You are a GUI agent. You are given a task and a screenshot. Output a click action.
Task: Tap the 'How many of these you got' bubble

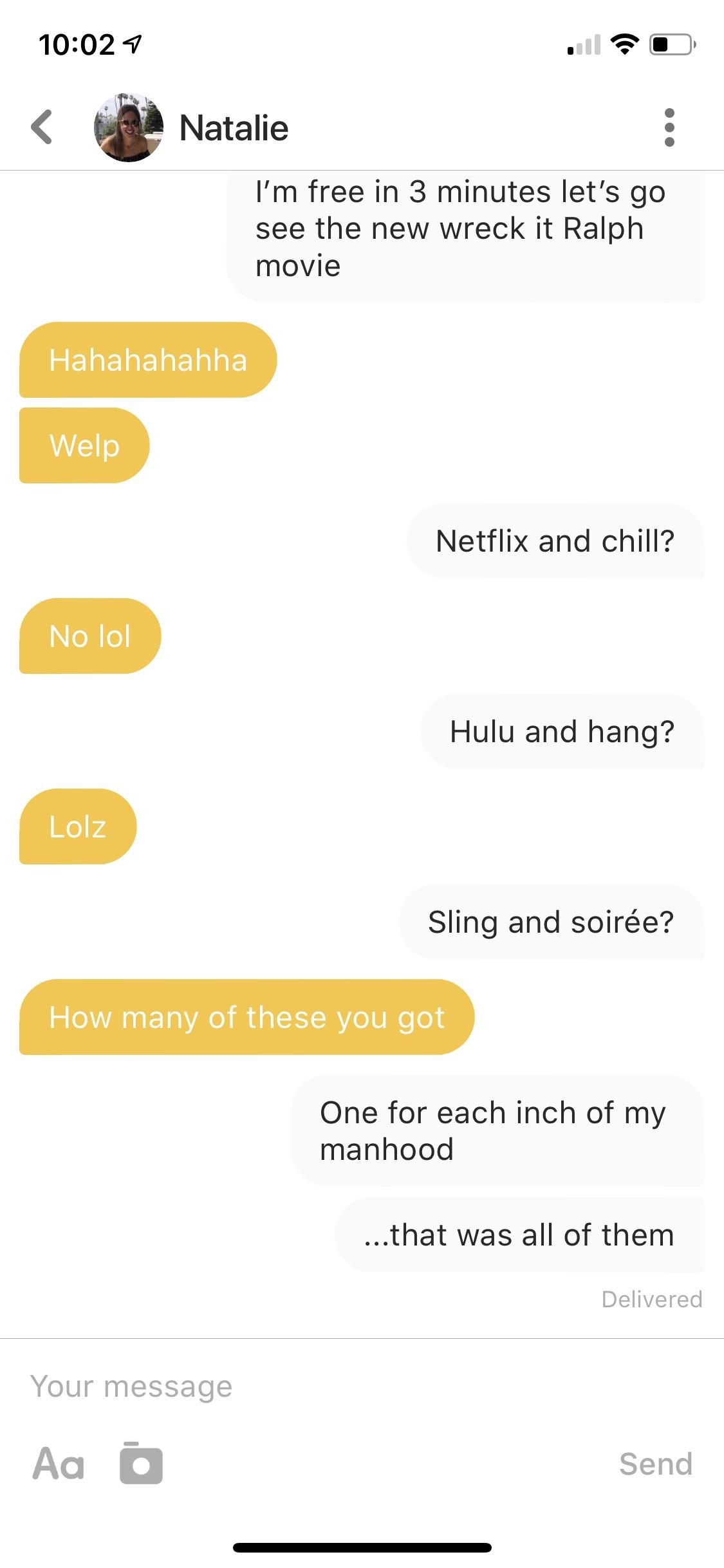pyautogui.click(x=246, y=1018)
